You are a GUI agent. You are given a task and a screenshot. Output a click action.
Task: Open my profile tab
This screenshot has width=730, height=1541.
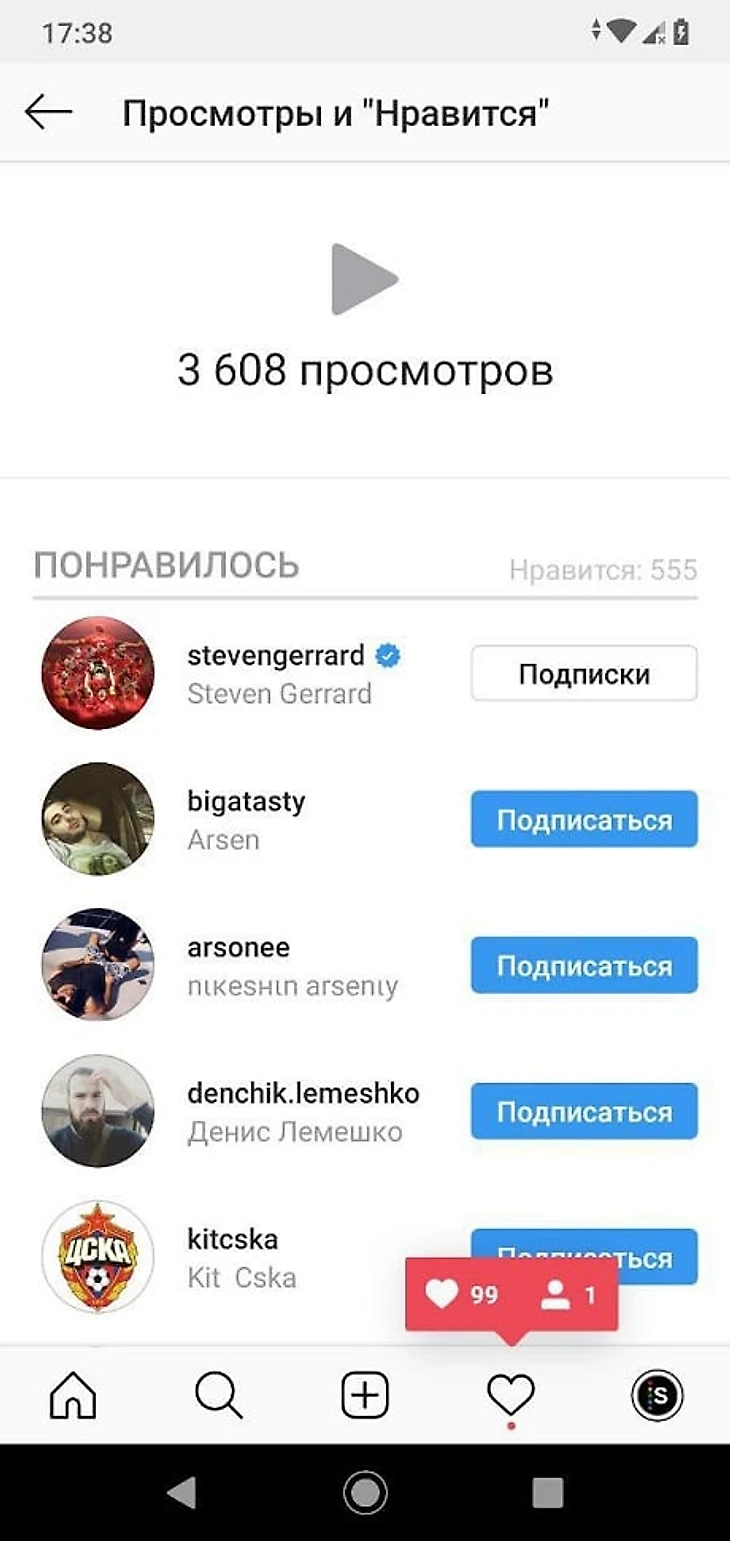click(657, 1394)
